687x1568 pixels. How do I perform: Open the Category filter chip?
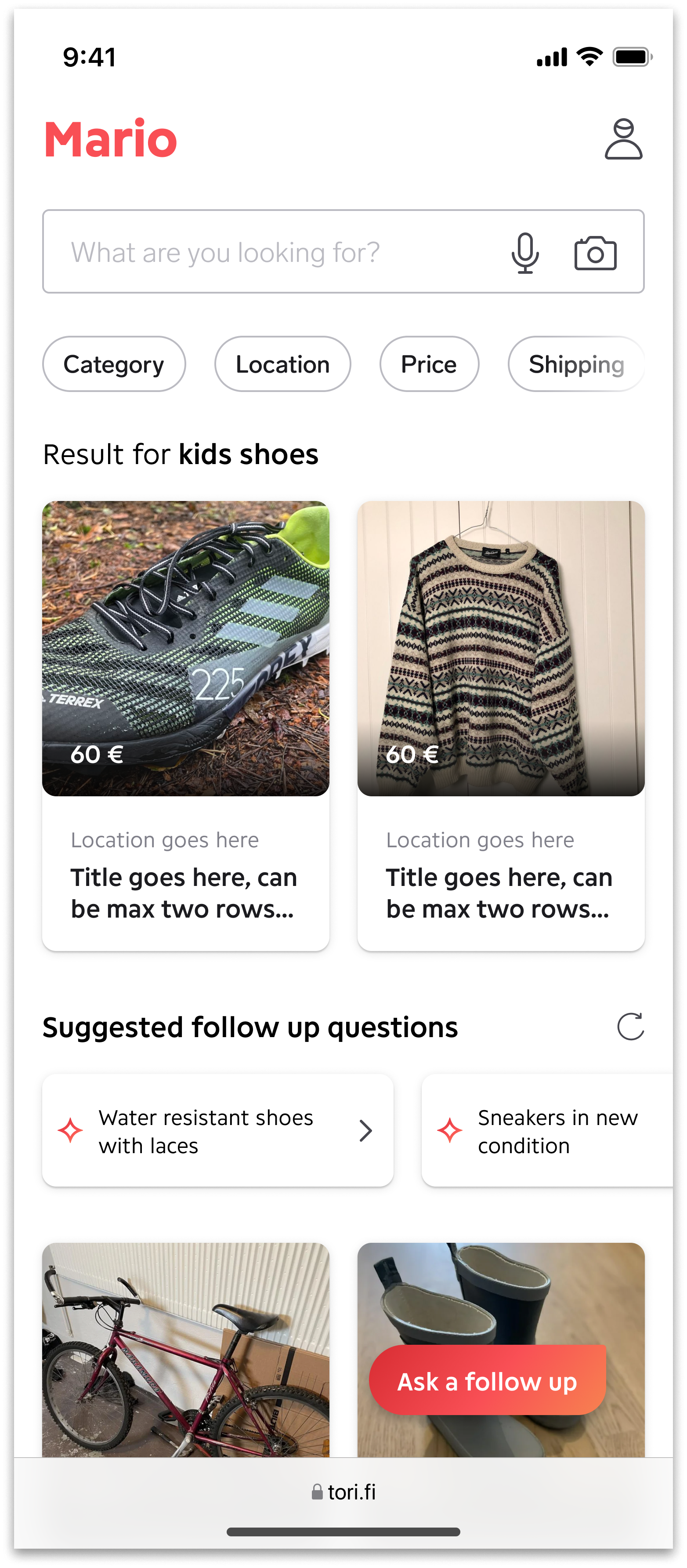pyautogui.click(x=114, y=364)
